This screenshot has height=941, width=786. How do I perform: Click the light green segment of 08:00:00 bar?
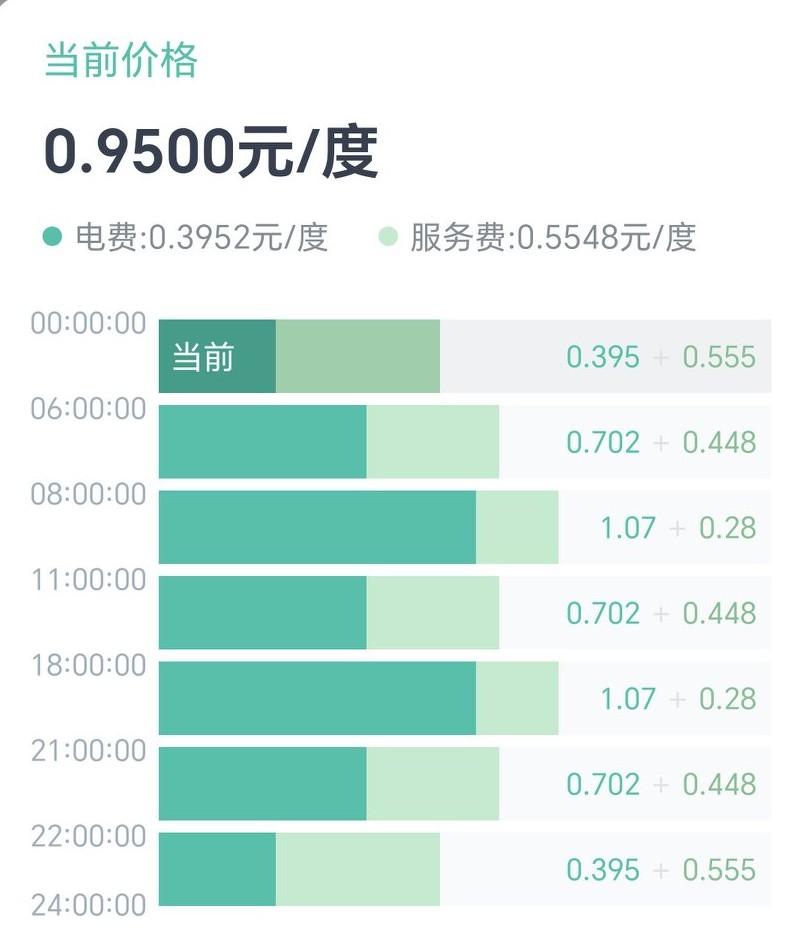click(515, 527)
